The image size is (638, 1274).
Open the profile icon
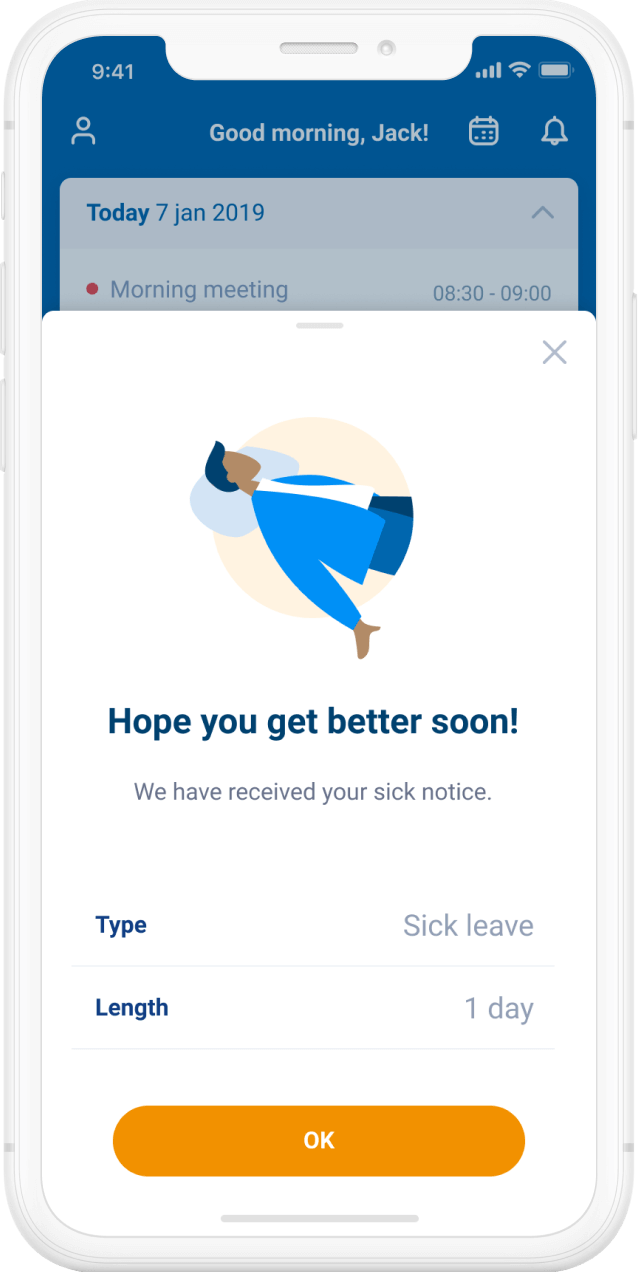coord(84,131)
